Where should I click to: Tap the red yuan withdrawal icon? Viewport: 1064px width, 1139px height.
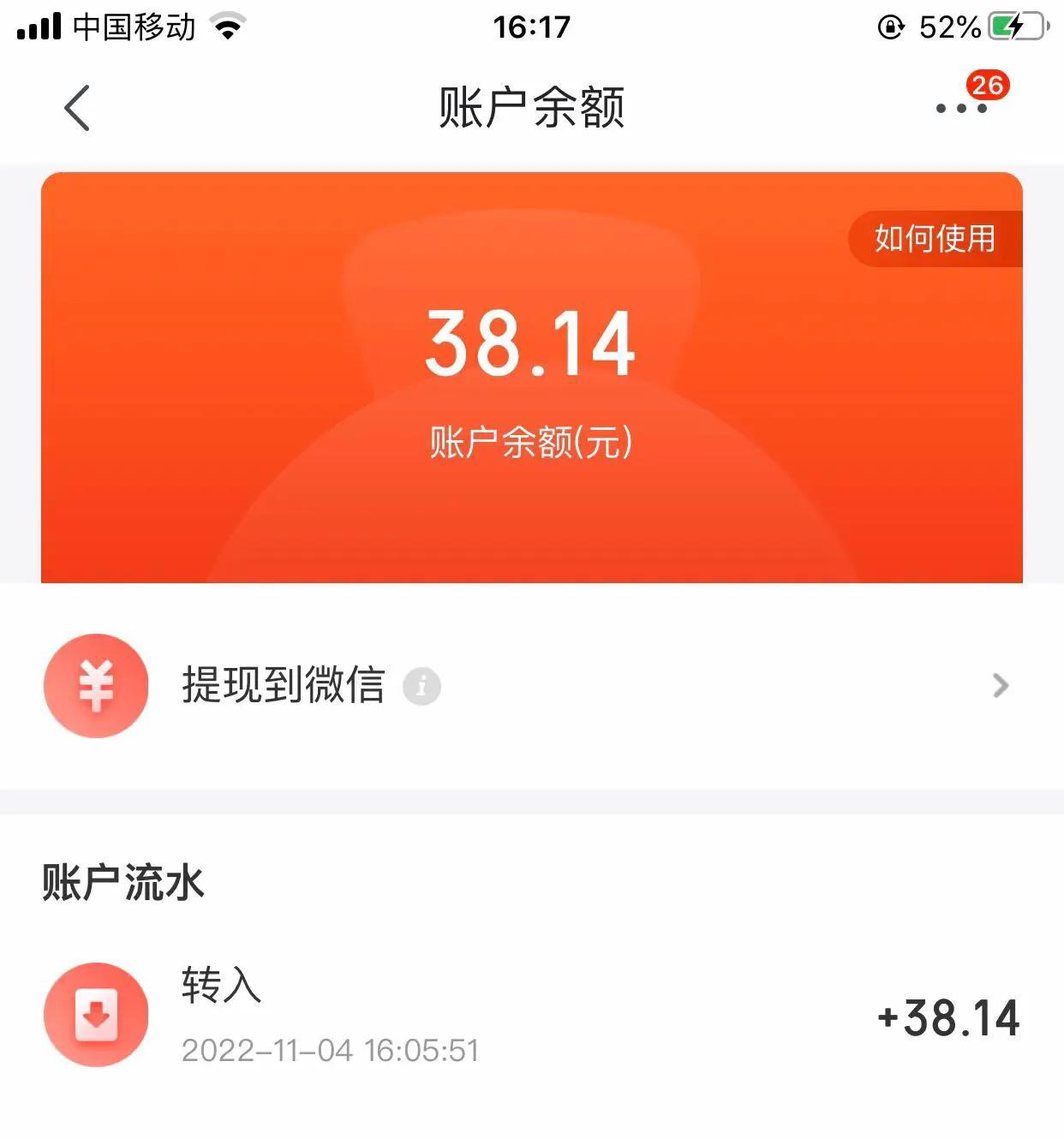pos(96,685)
